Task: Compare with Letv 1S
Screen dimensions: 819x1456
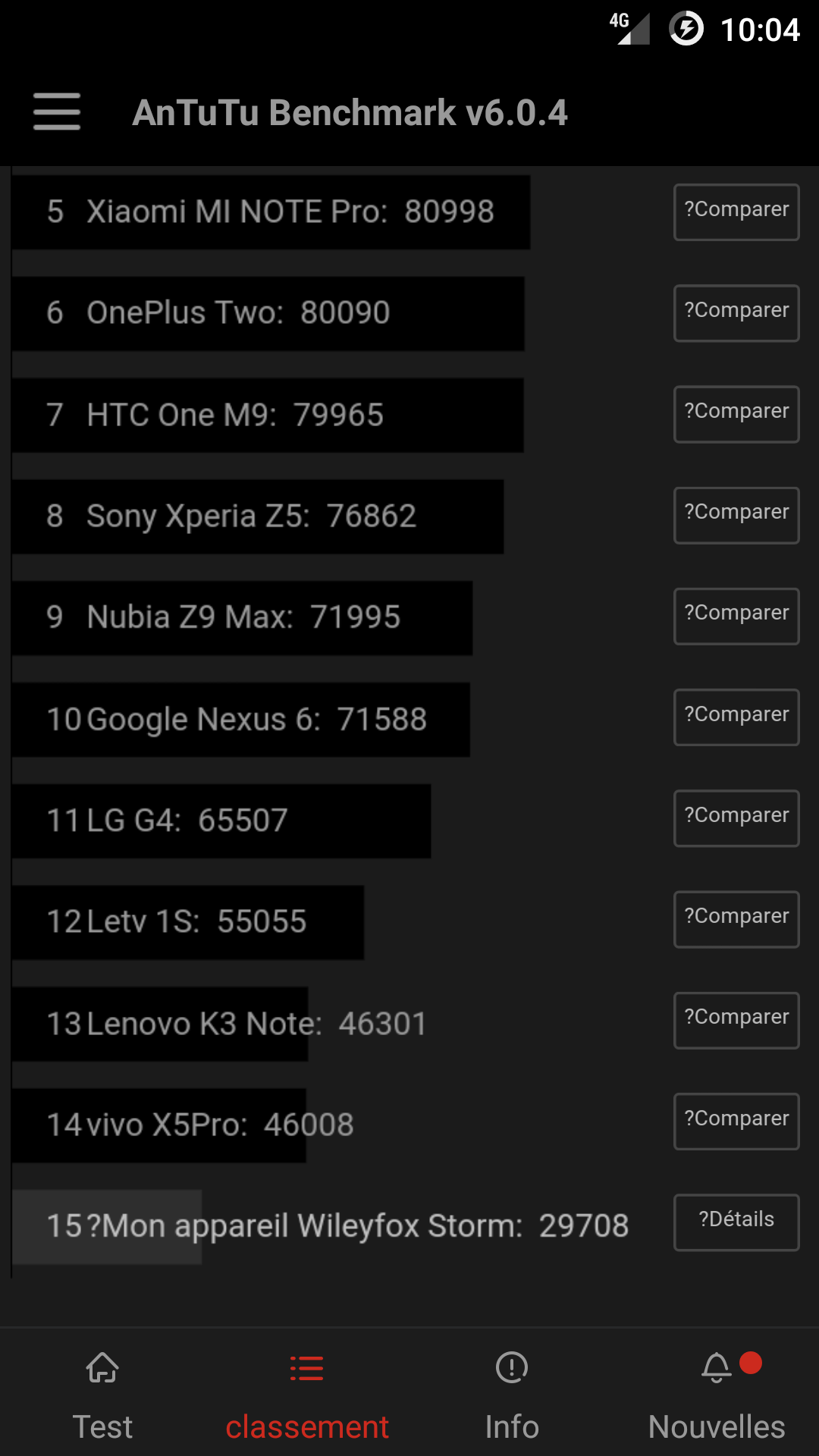Action: pos(736,919)
